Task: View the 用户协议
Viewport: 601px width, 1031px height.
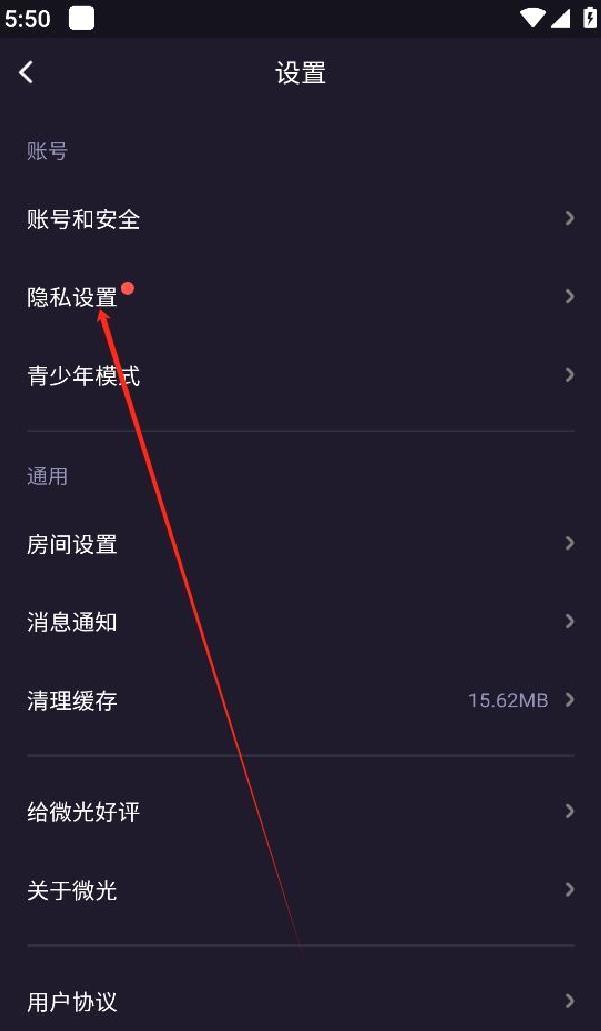Action: [x=300, y=1001]
